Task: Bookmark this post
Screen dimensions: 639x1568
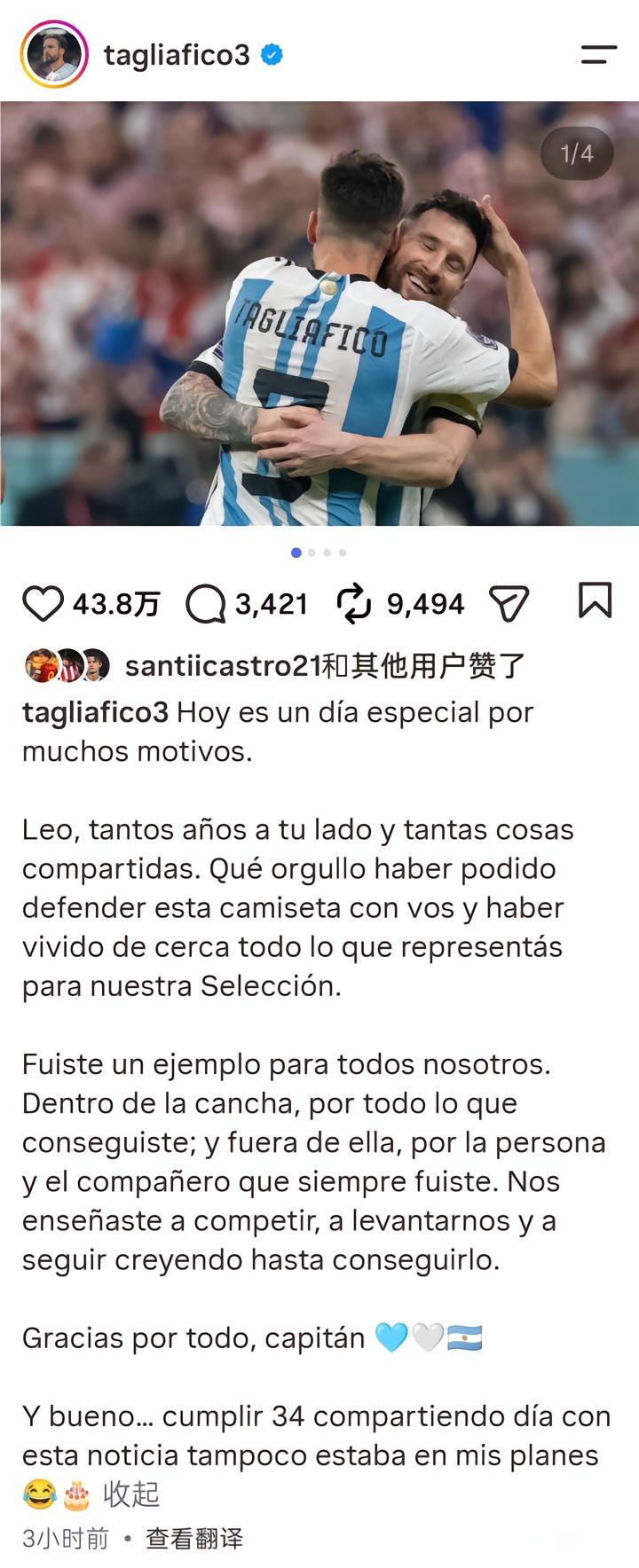Action: (595, 600)
